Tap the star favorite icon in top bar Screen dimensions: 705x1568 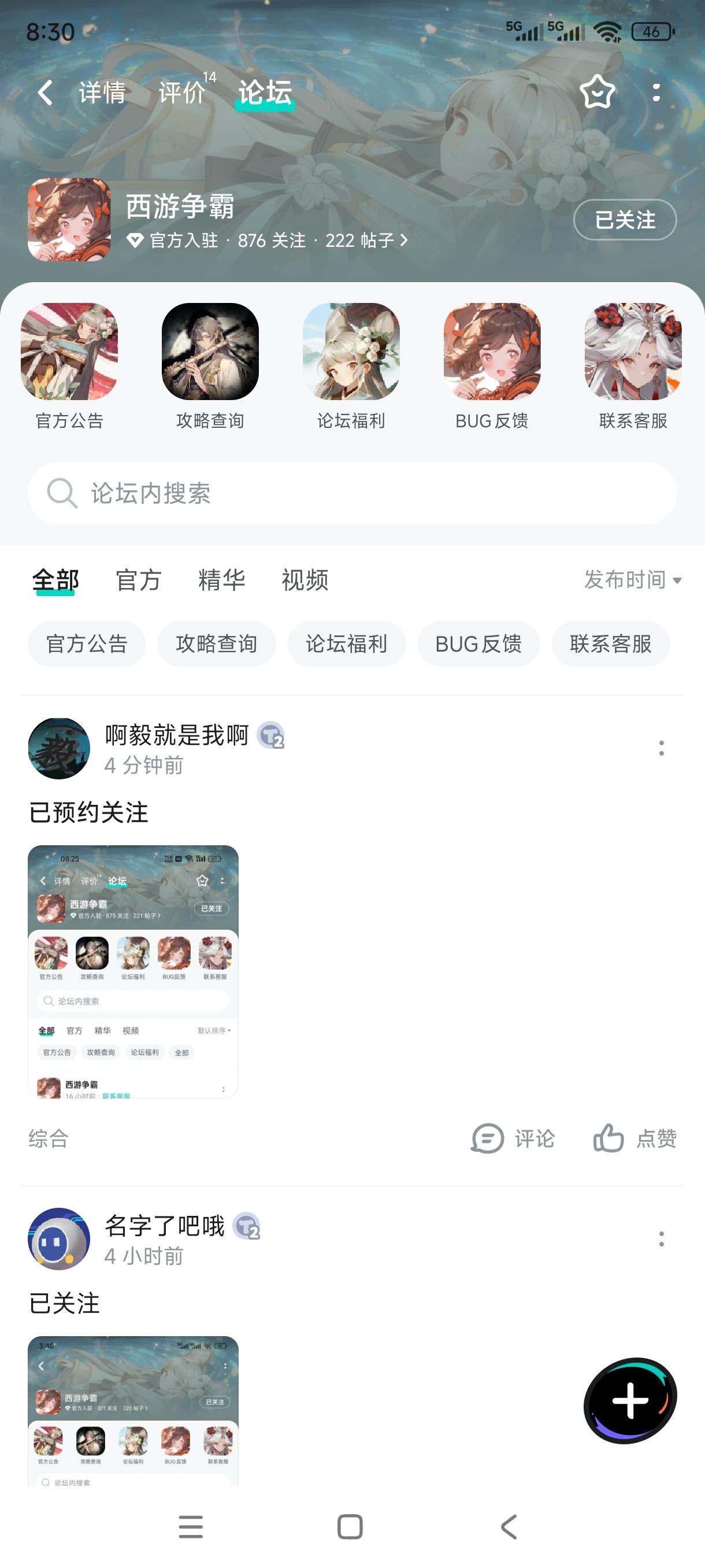[598, 93]
